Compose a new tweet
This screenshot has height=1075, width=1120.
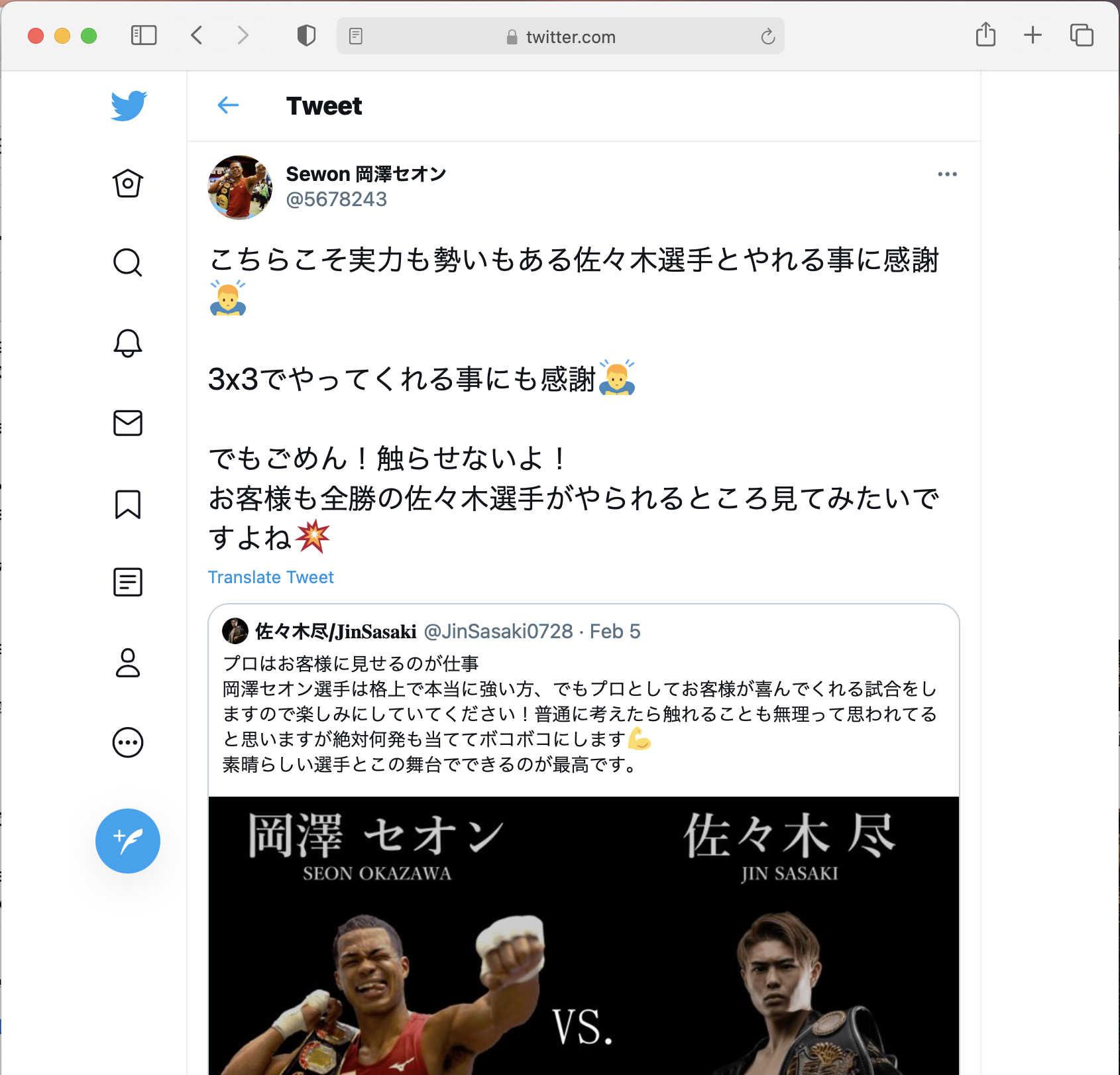[128, 841]
